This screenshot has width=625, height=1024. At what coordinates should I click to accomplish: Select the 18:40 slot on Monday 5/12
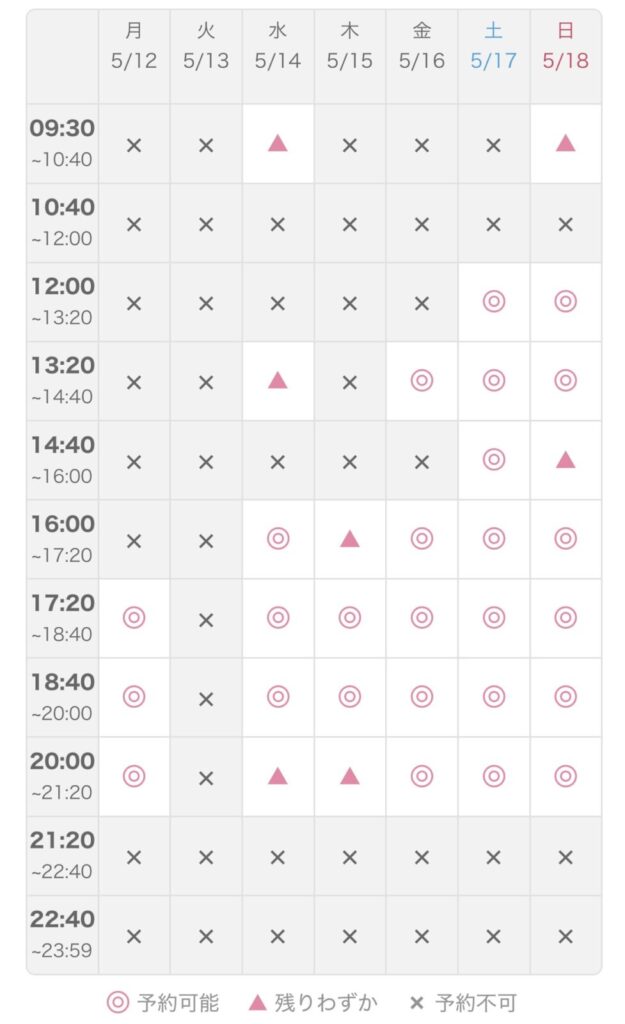coord(134,697)
